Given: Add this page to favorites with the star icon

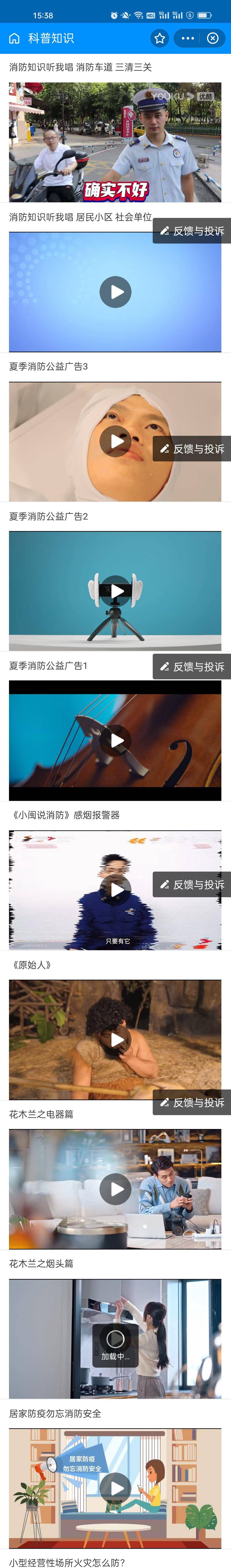Looking at the screenshot, I should [160, 38].
